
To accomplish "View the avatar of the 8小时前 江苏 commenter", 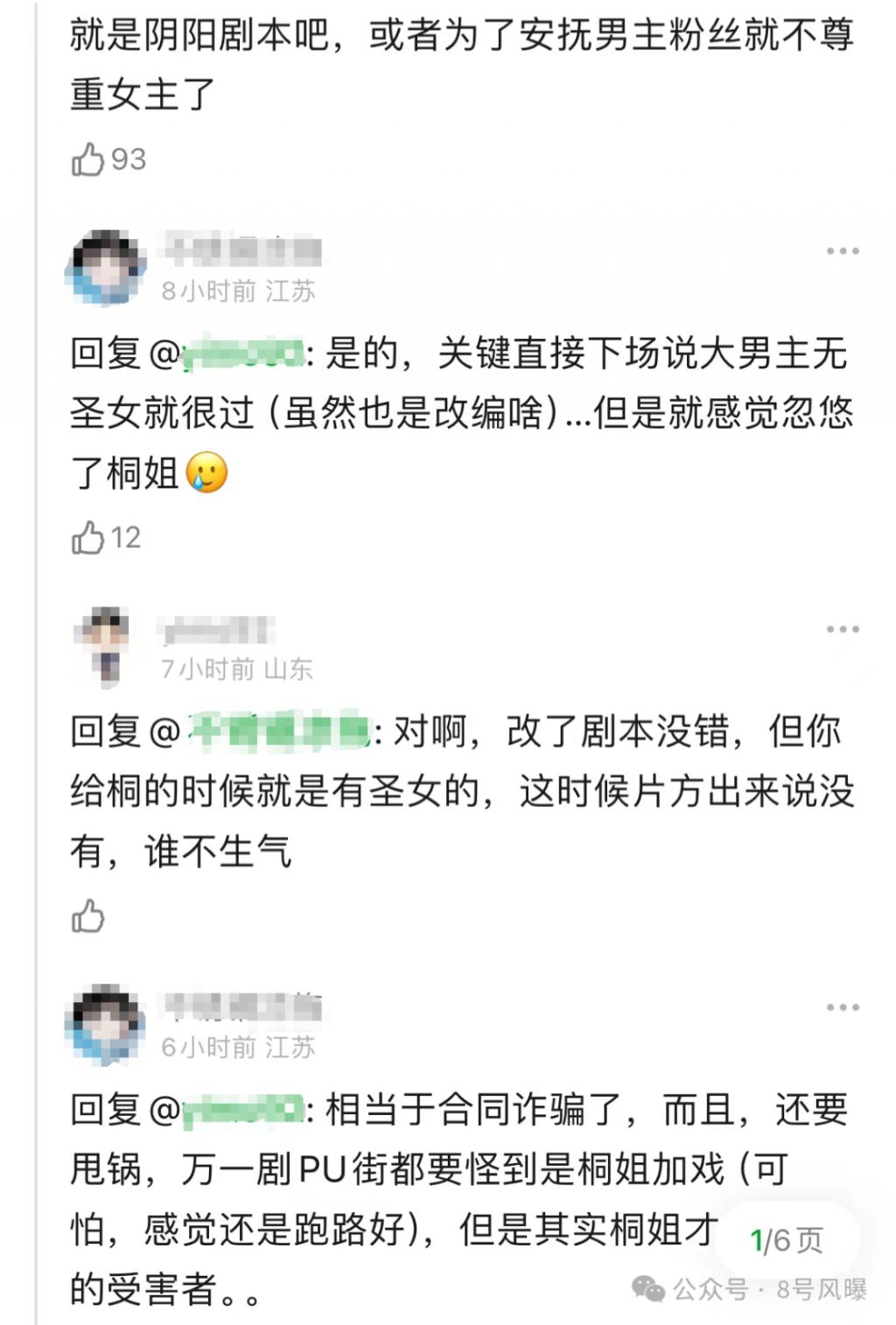I will [x=107, y=267].
